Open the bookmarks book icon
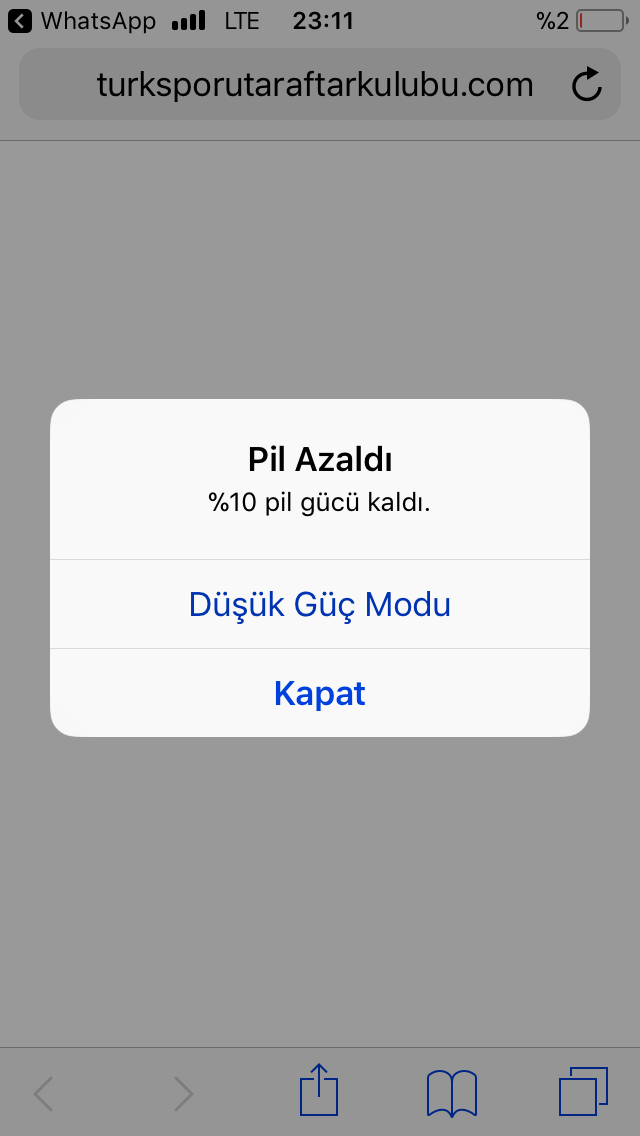The height and width of the screenshot is (1136, 640). click(451, 1092)
